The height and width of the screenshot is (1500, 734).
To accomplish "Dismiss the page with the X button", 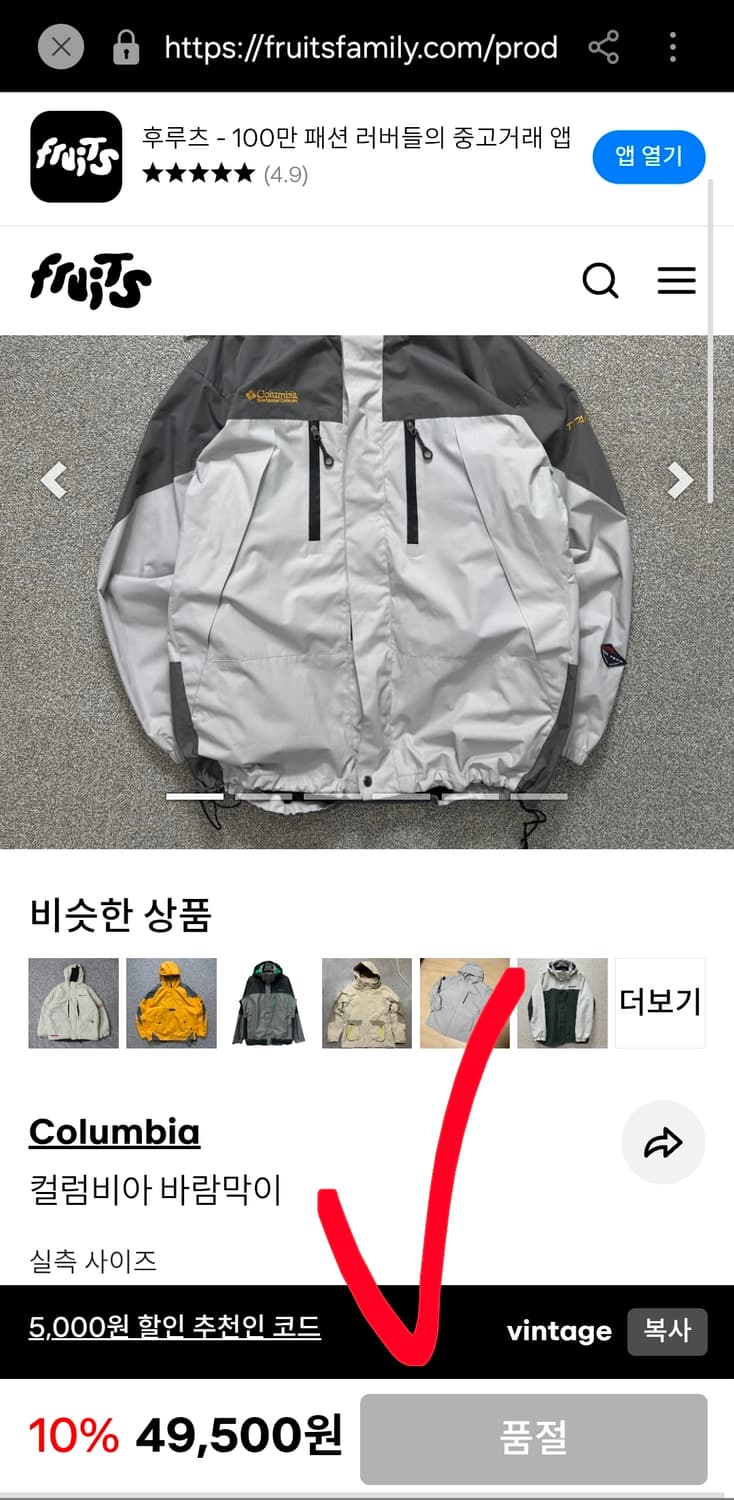I will [x=60, y=47].
